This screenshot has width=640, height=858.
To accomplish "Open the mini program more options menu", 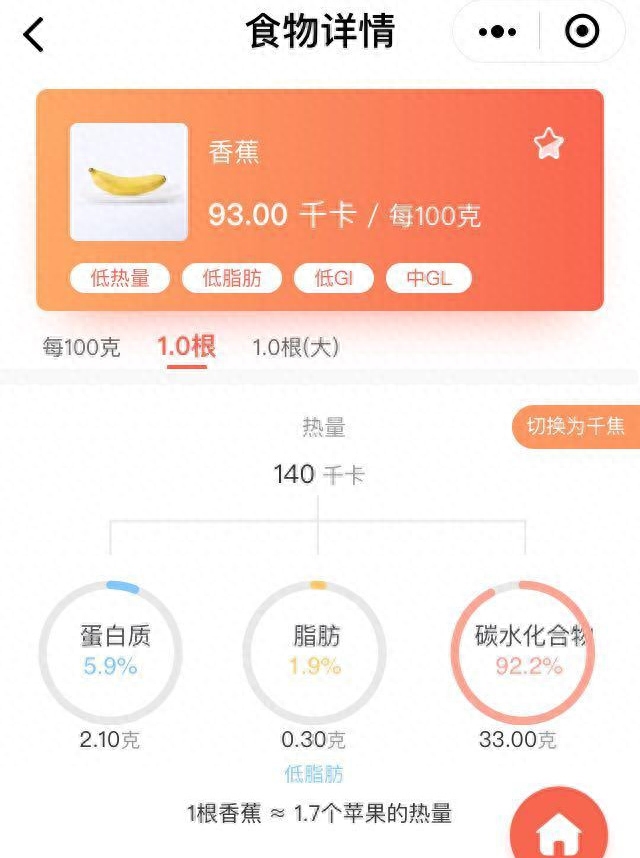I will tap(497, 32).
